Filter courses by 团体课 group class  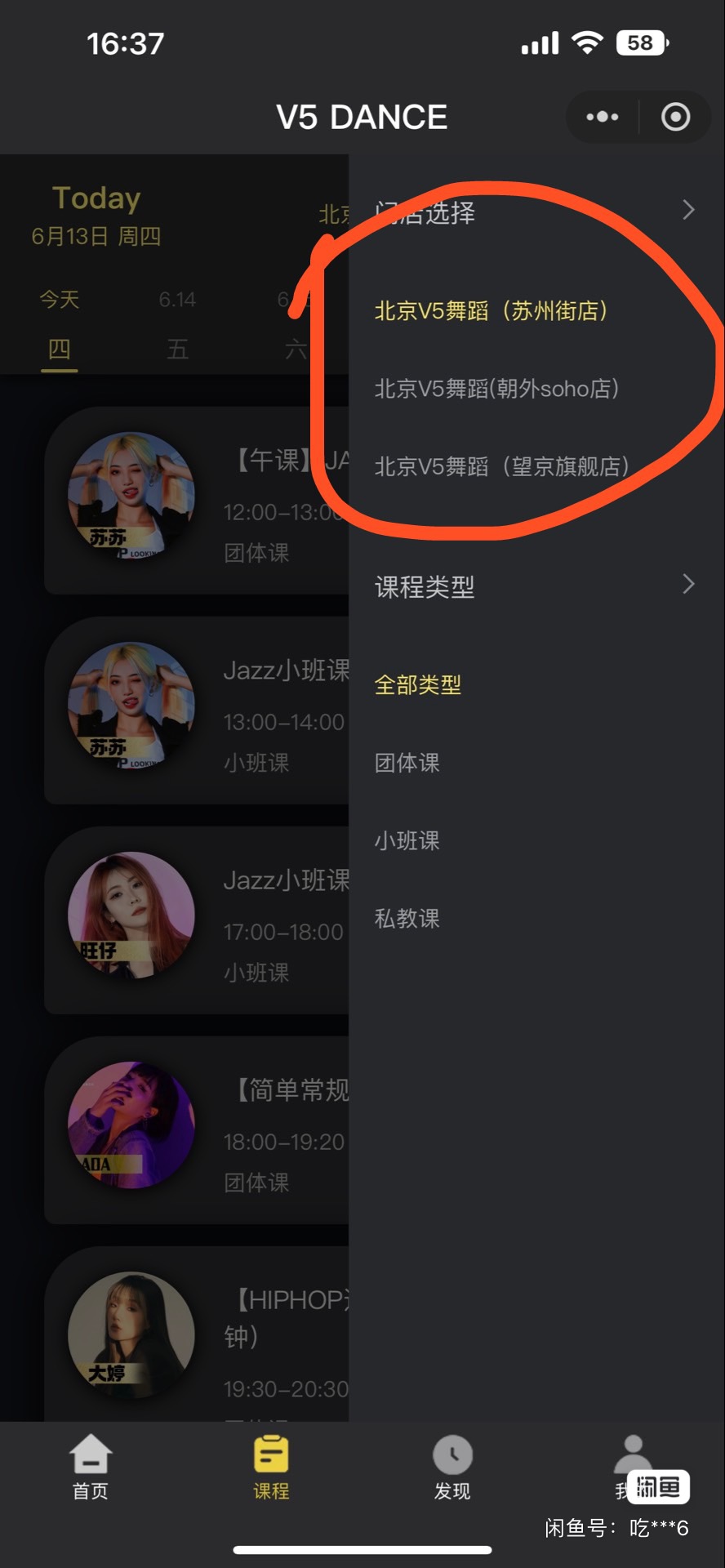click(406, 762)
